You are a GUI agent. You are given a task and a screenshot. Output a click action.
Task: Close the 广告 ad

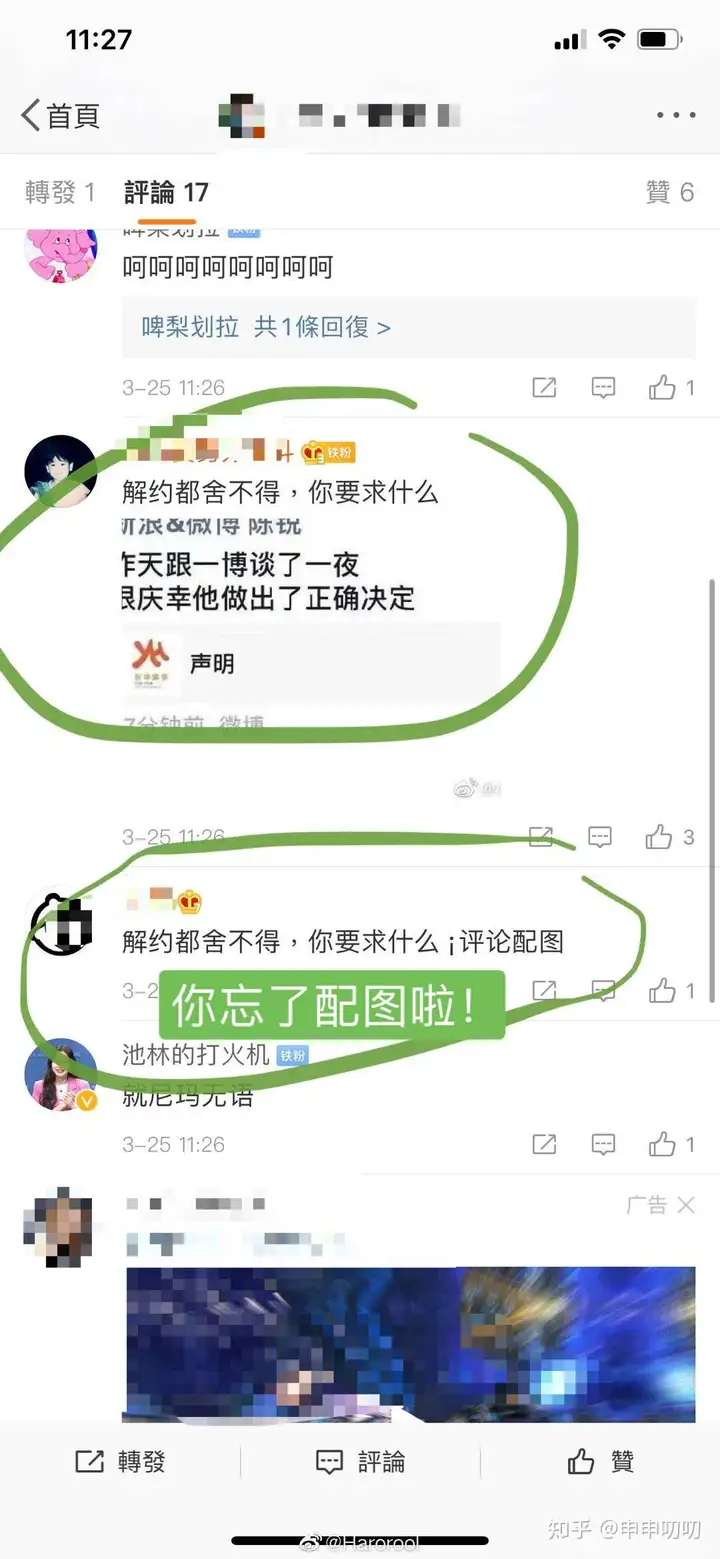point(686,1205)
